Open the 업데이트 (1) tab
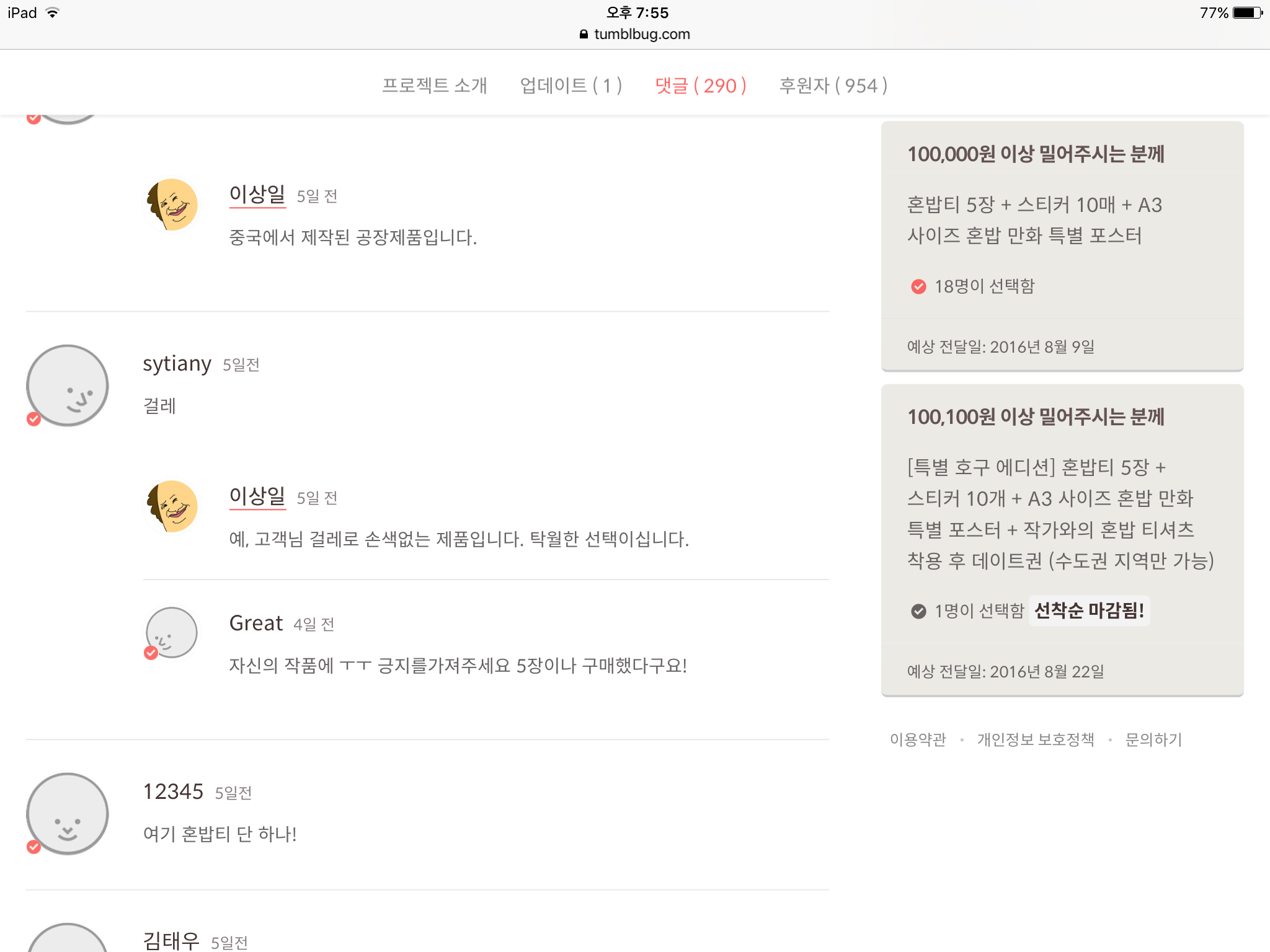 pos(571,85)
